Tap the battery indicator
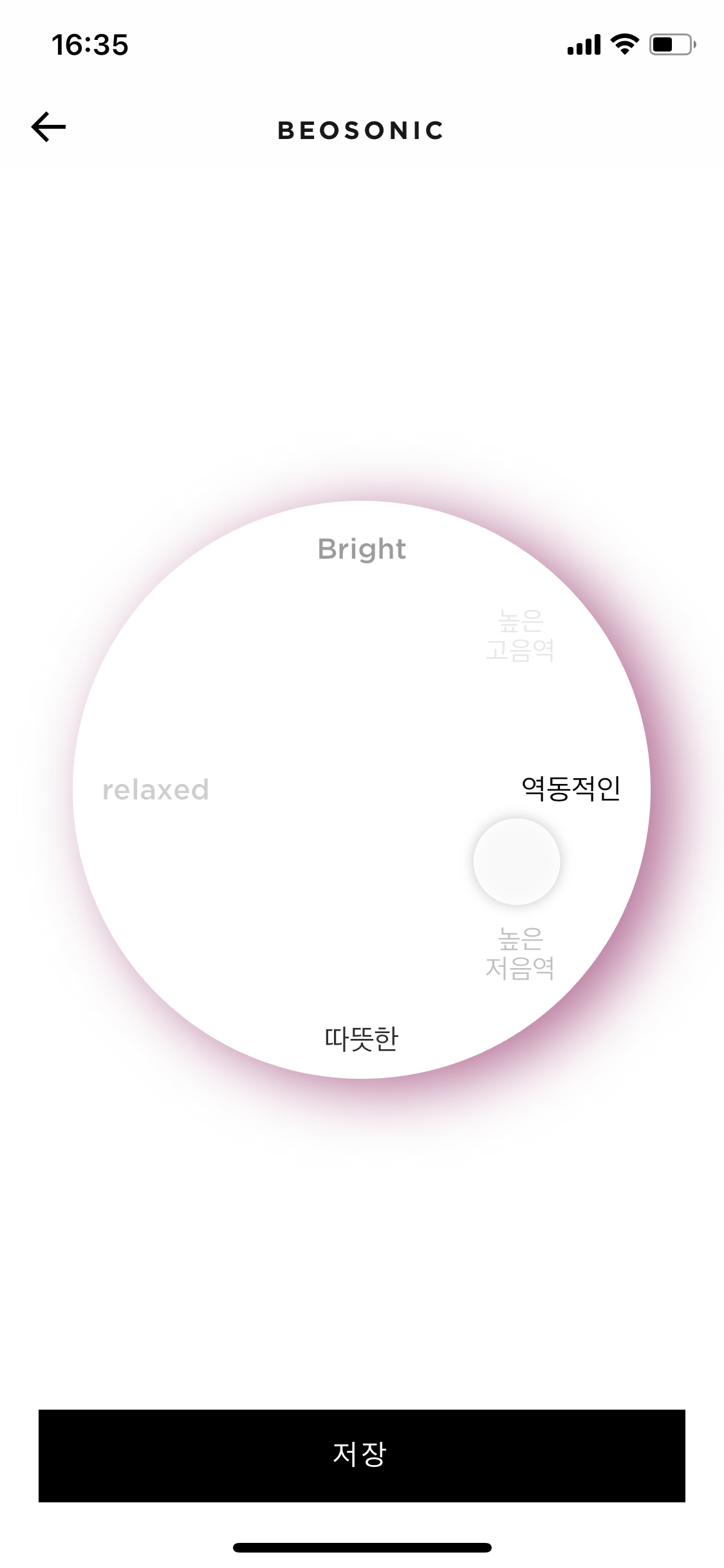This screenshot has height=1568, width=724. tap(669, 43)
